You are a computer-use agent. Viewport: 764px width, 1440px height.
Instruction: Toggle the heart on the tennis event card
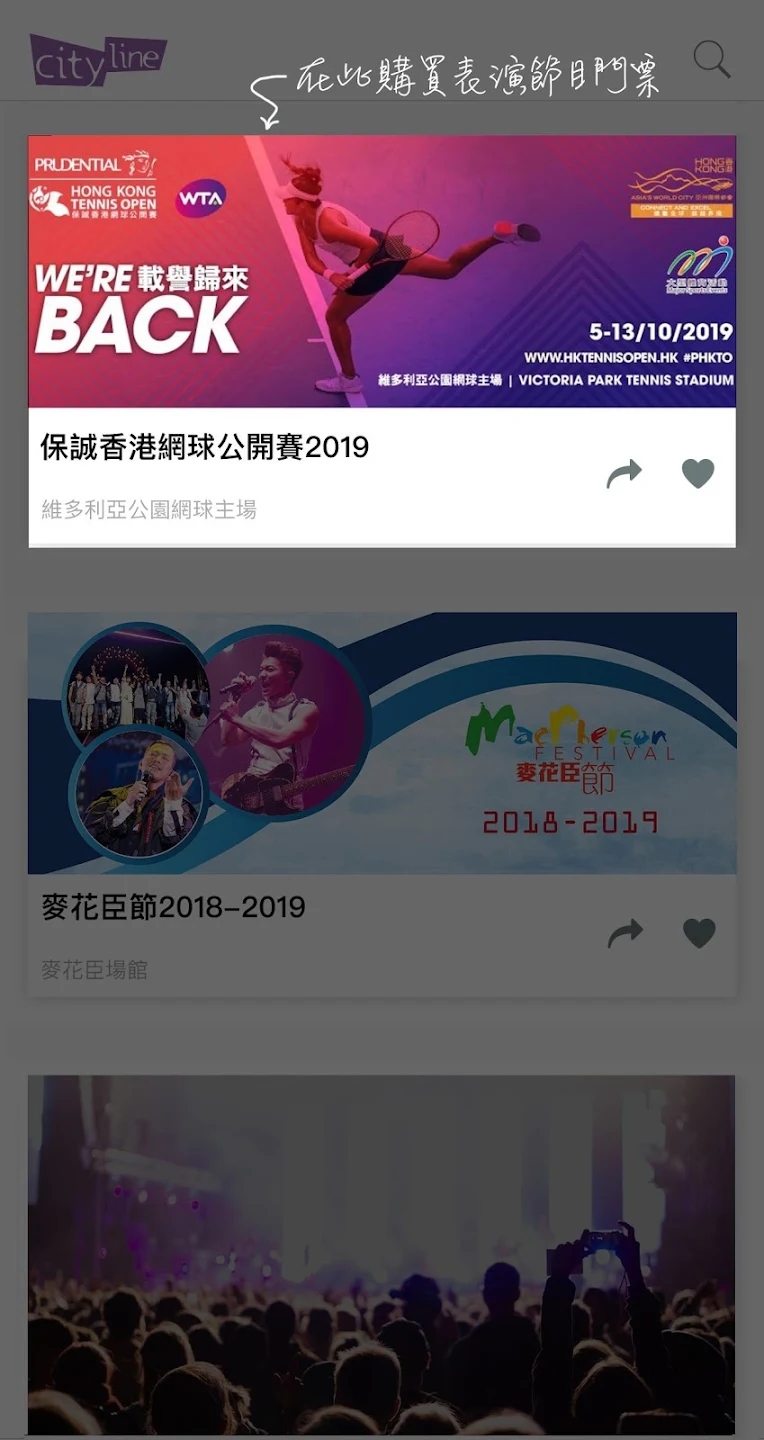click(x=699, y=474)
